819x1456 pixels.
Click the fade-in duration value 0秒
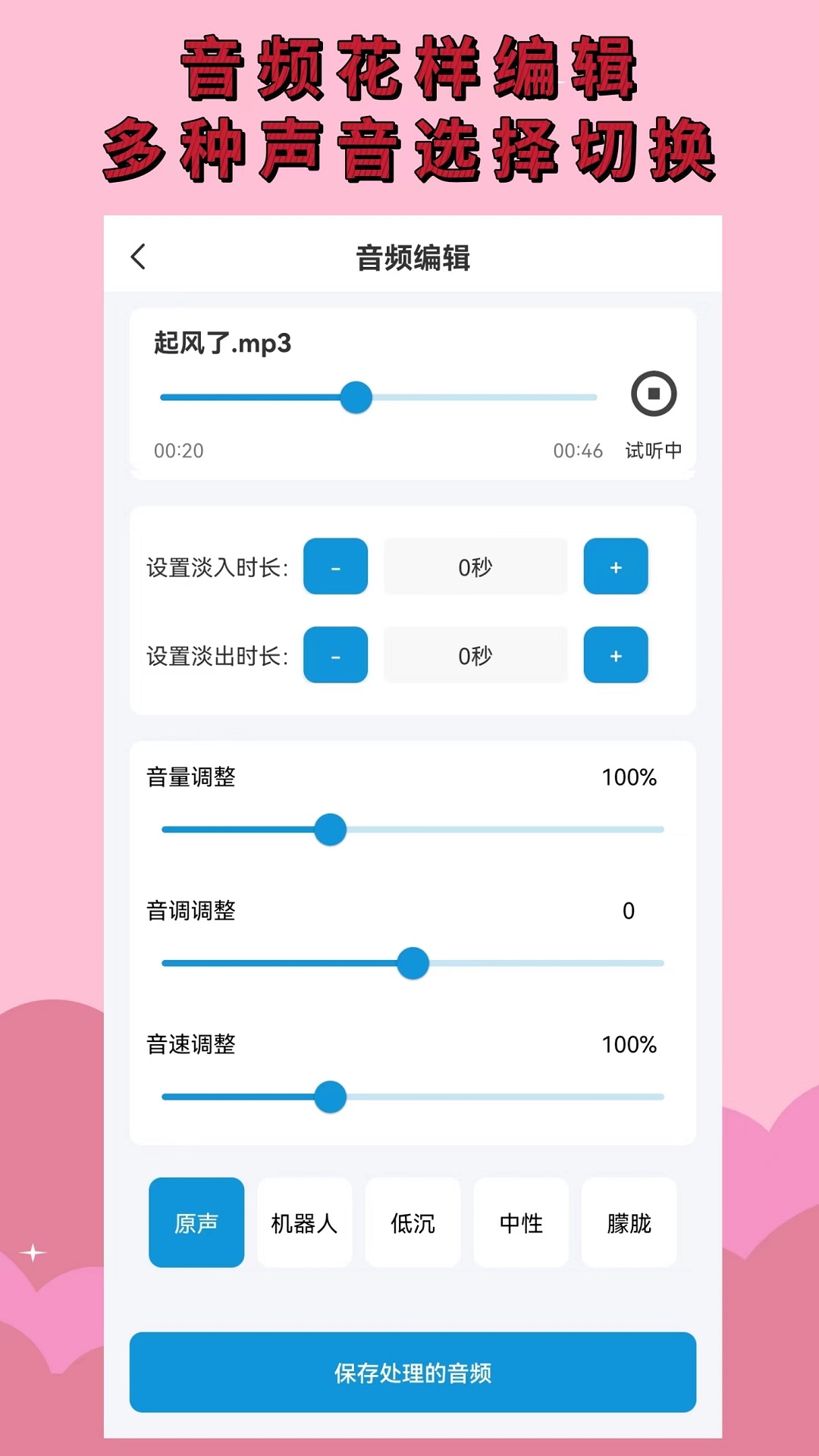[475, 566]
